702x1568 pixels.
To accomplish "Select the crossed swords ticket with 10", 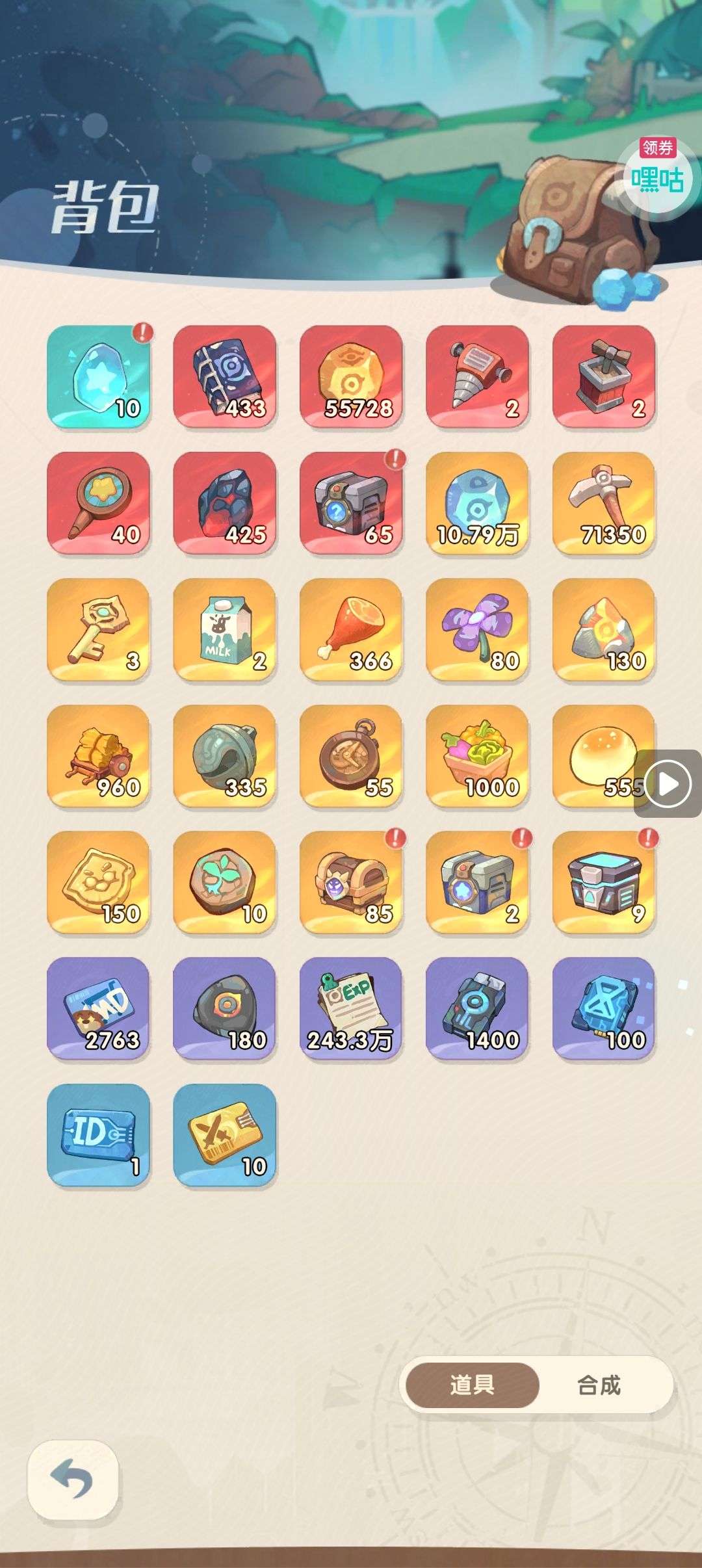I will [x=225, y=1134].
